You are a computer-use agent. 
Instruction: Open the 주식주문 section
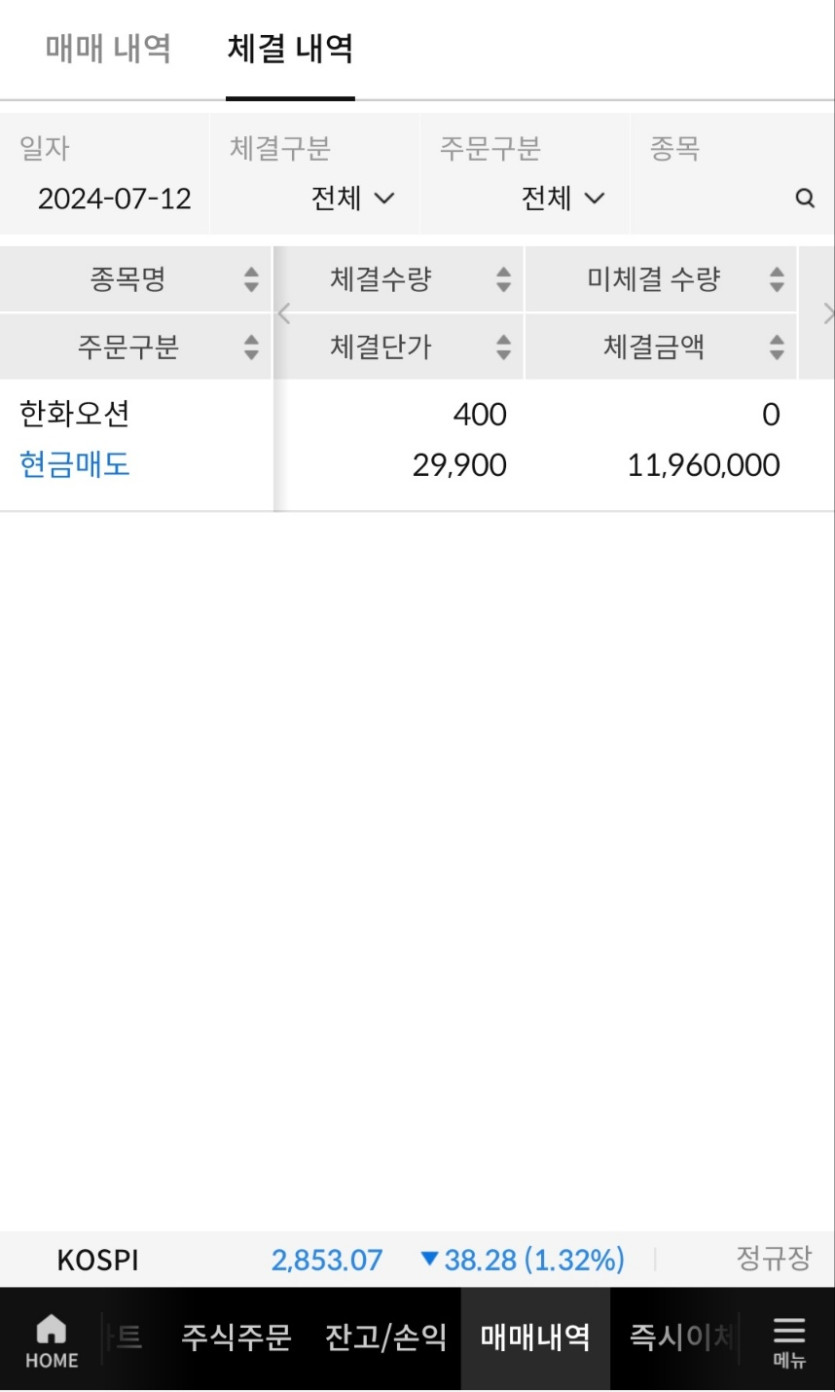[236, 1337]
